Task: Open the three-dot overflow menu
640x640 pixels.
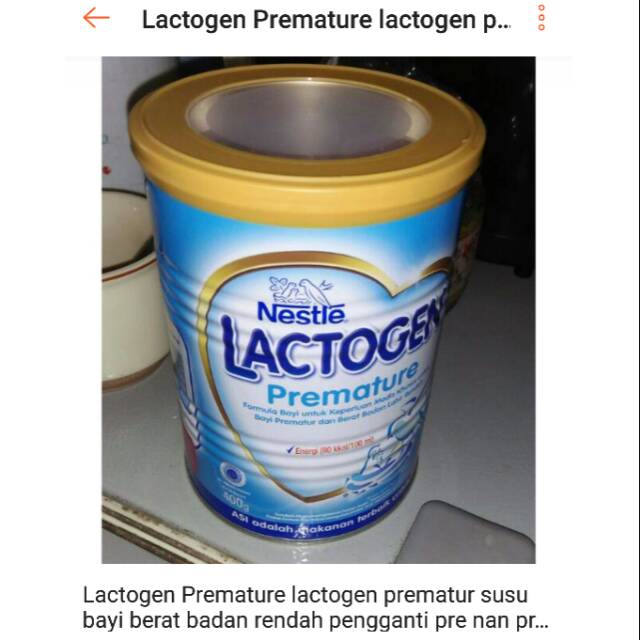Action: 541,18
